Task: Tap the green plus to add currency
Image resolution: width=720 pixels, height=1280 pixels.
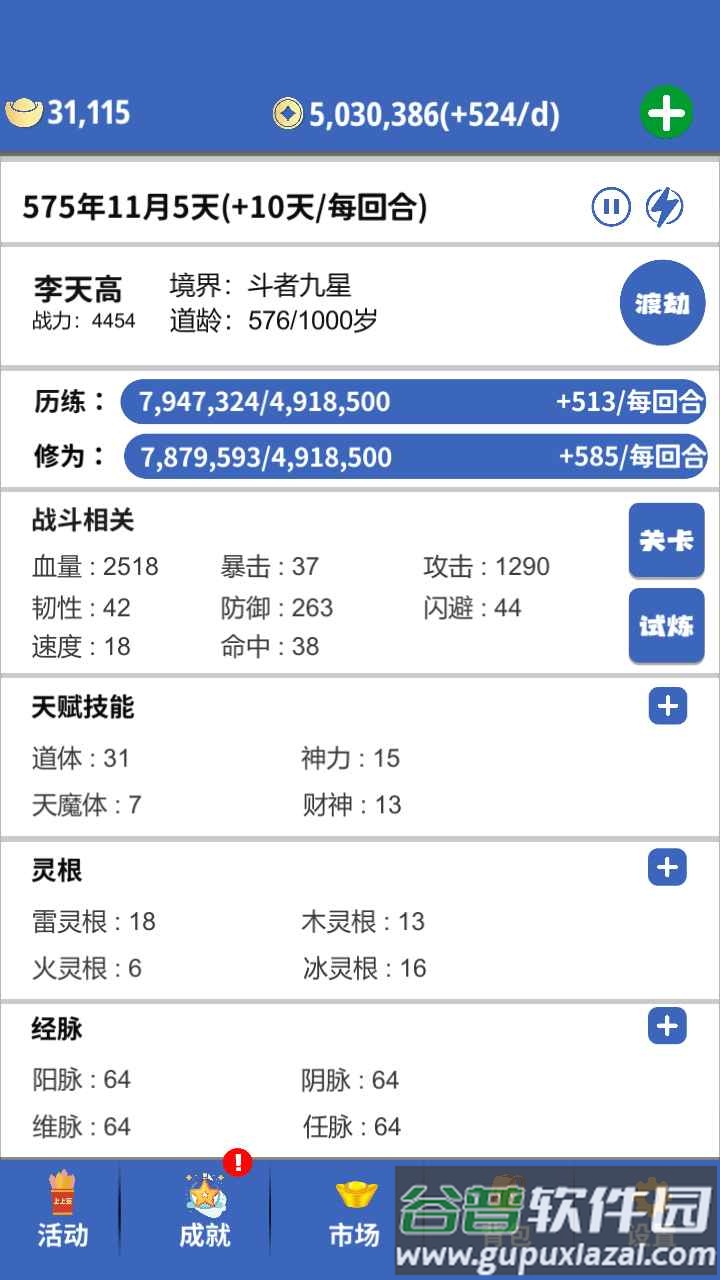Action: pyautogui.click(x=665, y=112)
